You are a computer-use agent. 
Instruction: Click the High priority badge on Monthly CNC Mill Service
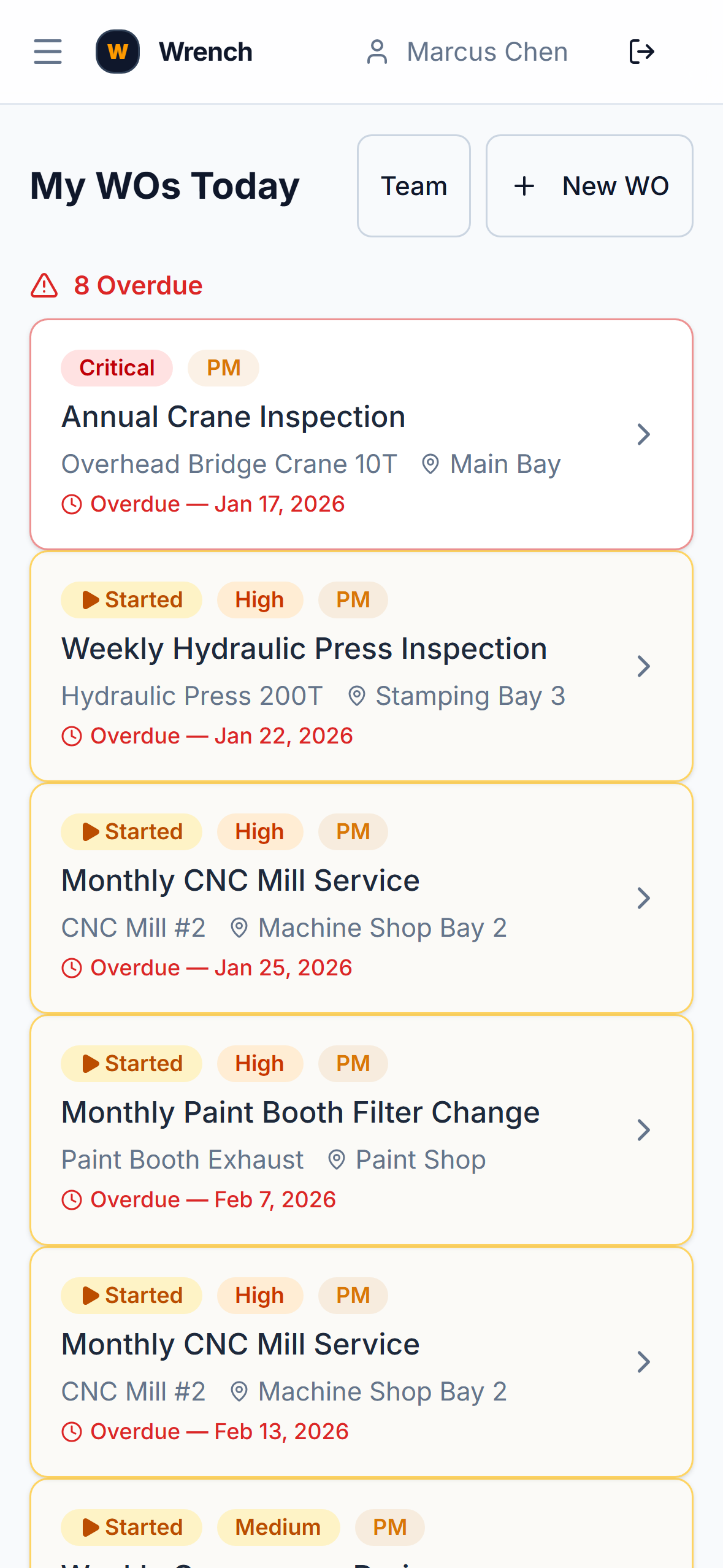(259, 831)
